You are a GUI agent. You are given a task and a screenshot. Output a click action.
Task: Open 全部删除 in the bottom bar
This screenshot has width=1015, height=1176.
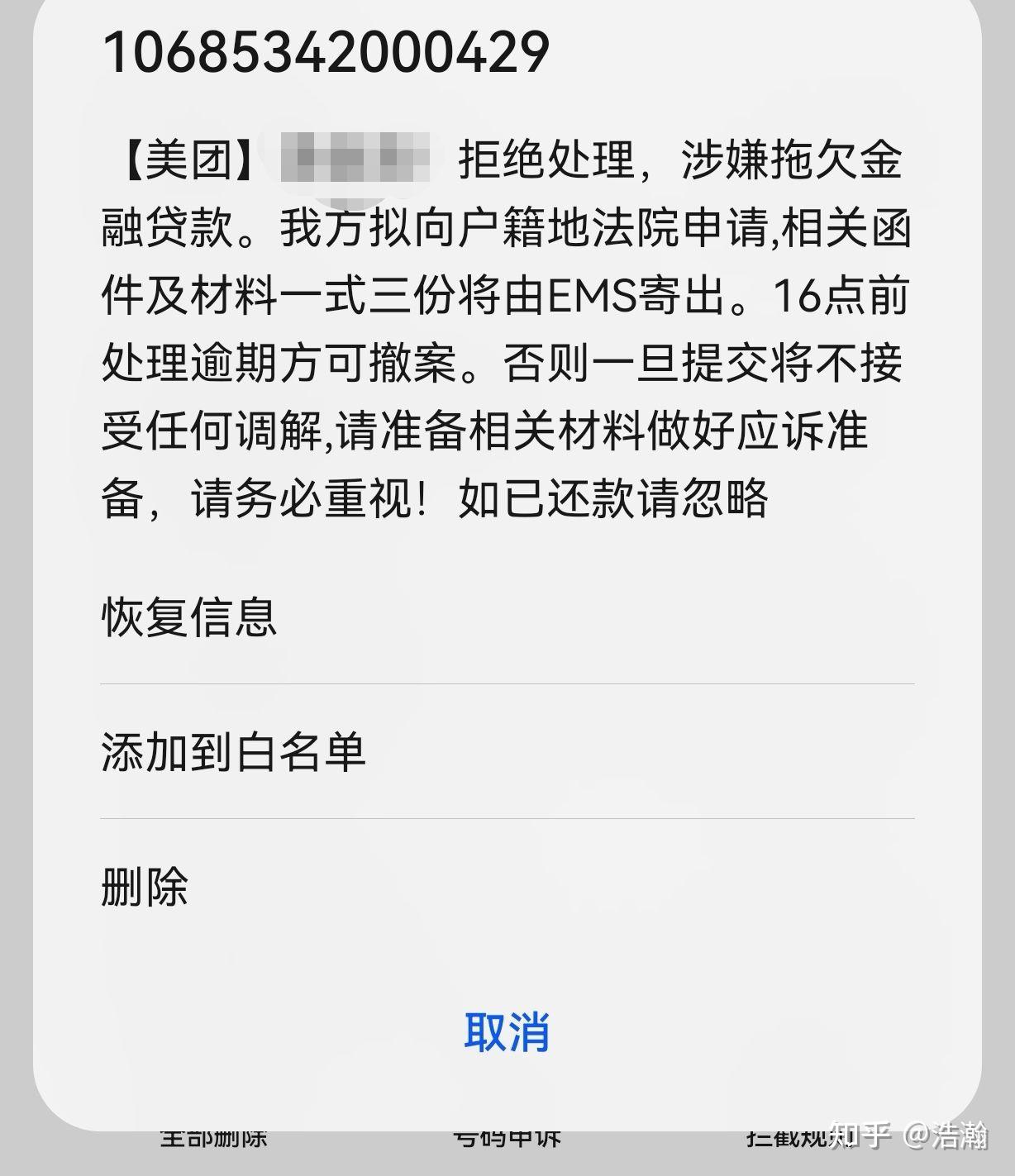(213, 1138)
